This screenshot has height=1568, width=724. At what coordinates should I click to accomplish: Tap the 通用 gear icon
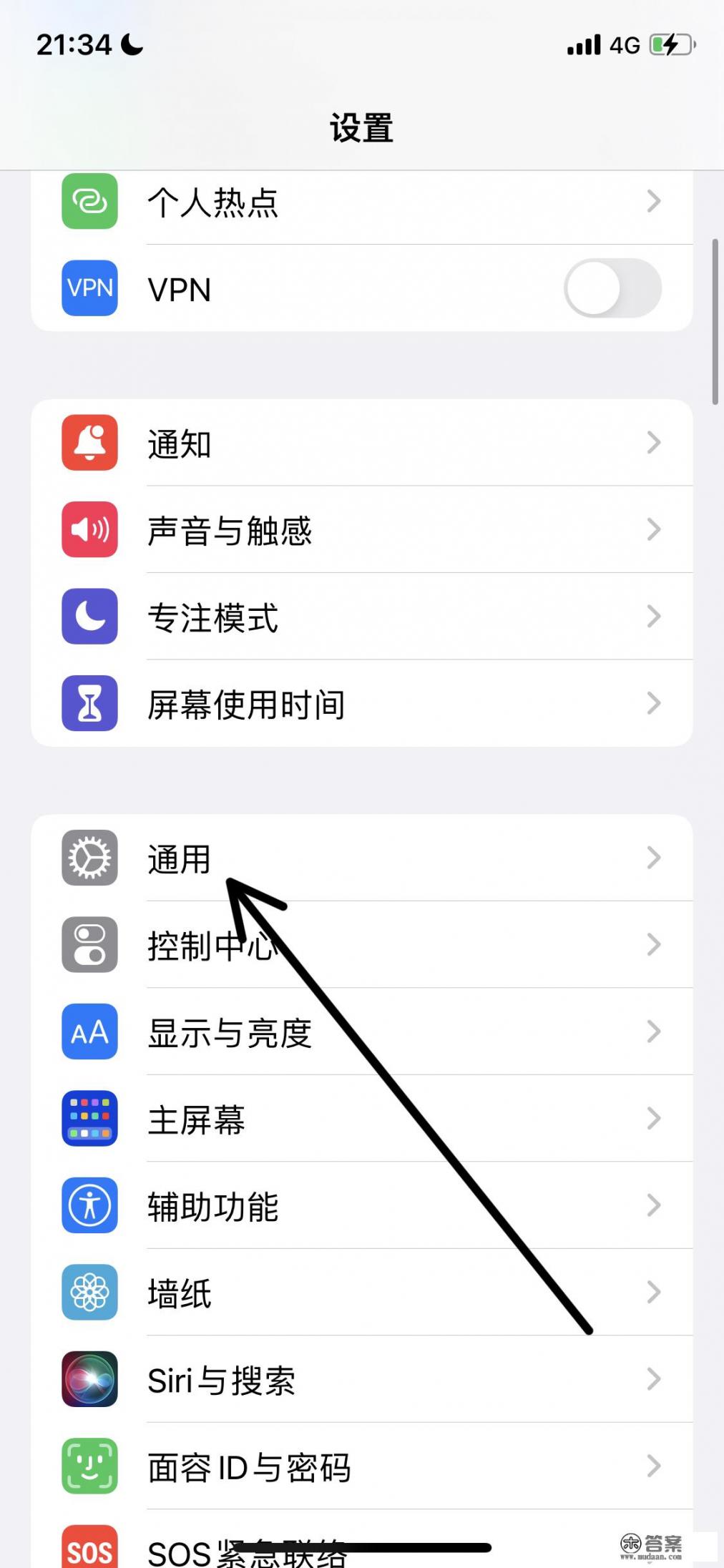pos(89,858)
